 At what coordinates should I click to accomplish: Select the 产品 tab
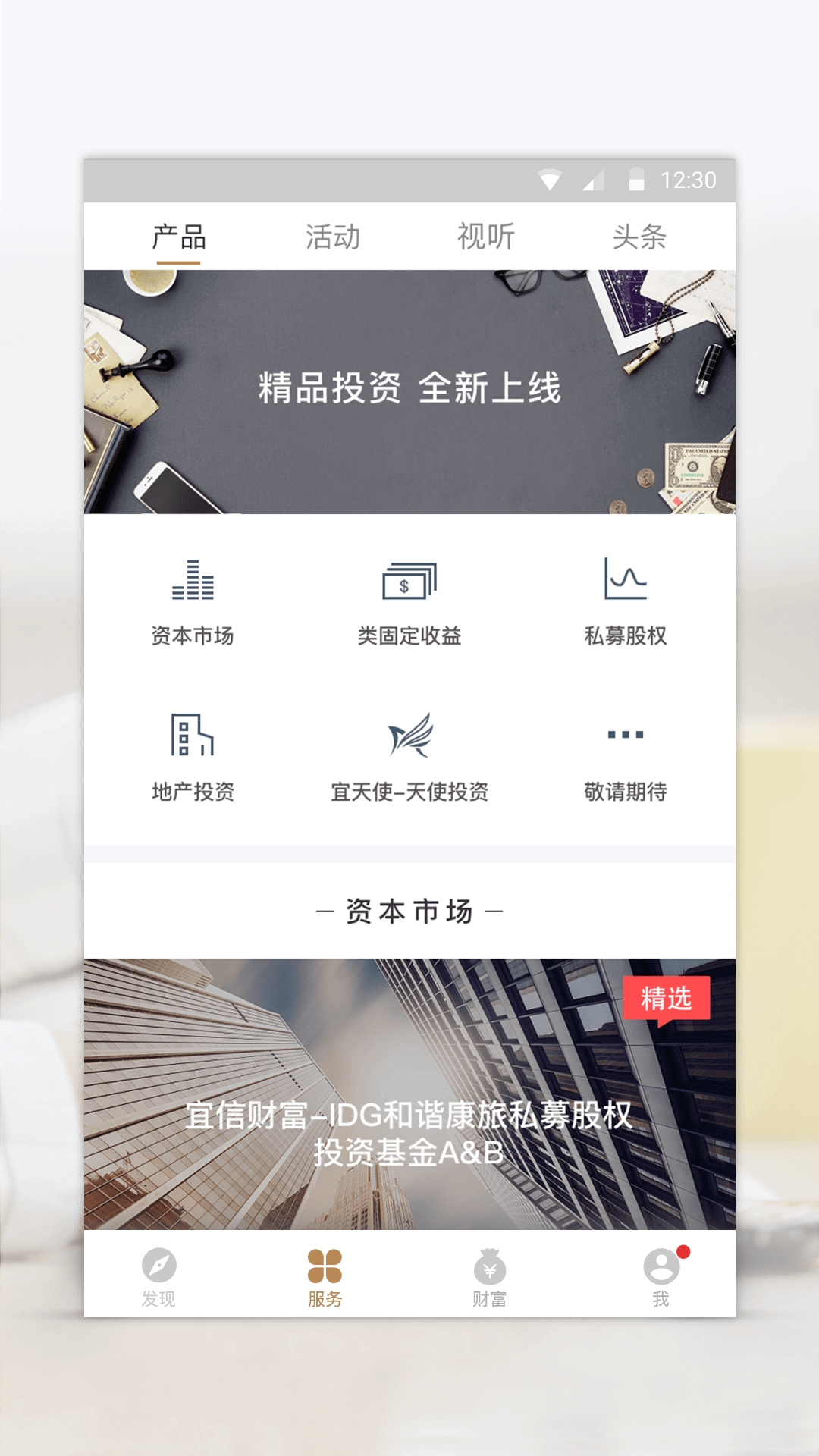tap(179, 237)
